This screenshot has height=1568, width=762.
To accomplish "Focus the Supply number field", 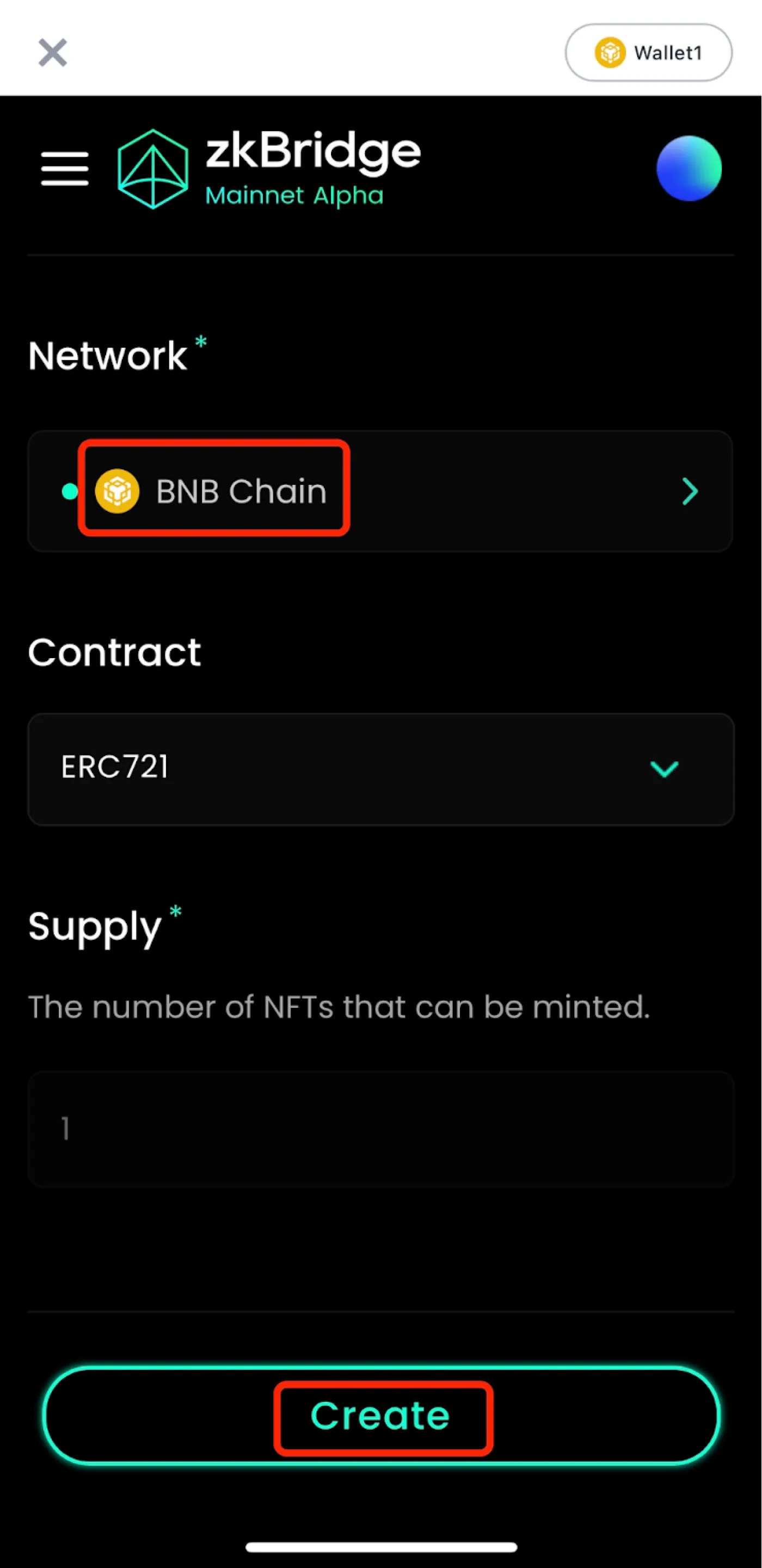I will coord(380,1129).
